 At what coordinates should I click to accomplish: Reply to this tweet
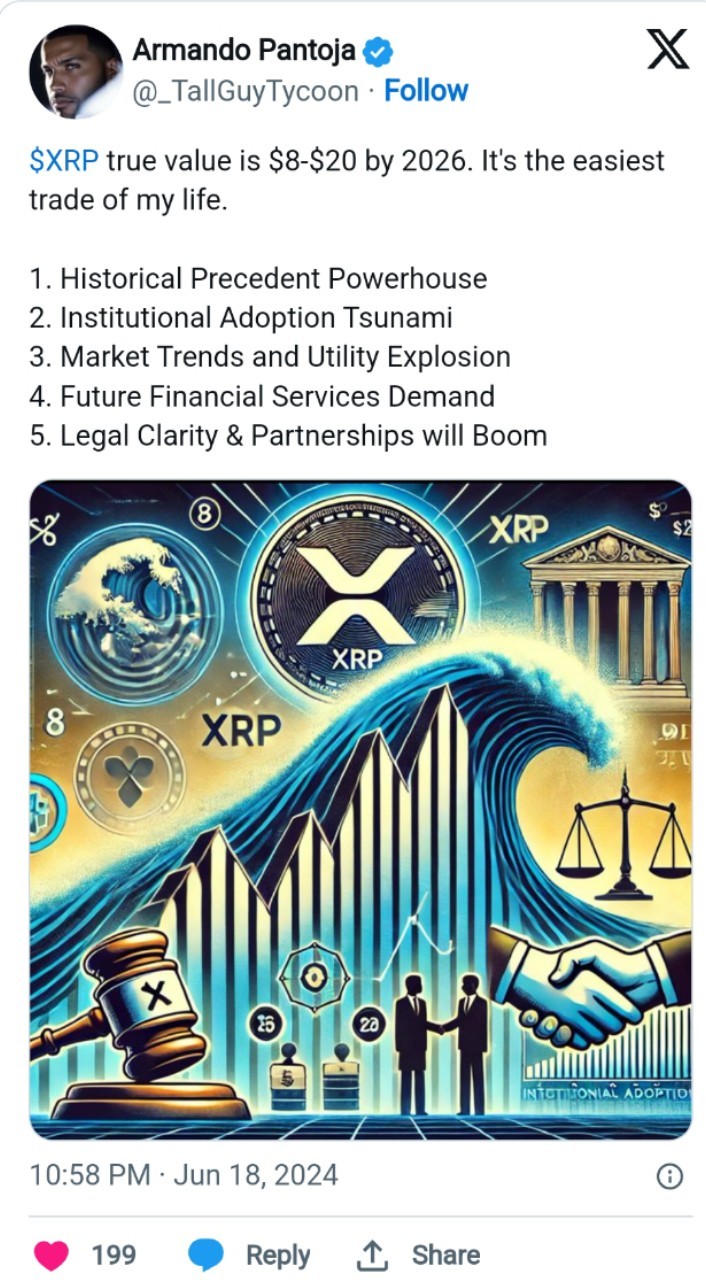coord(249,1255)
